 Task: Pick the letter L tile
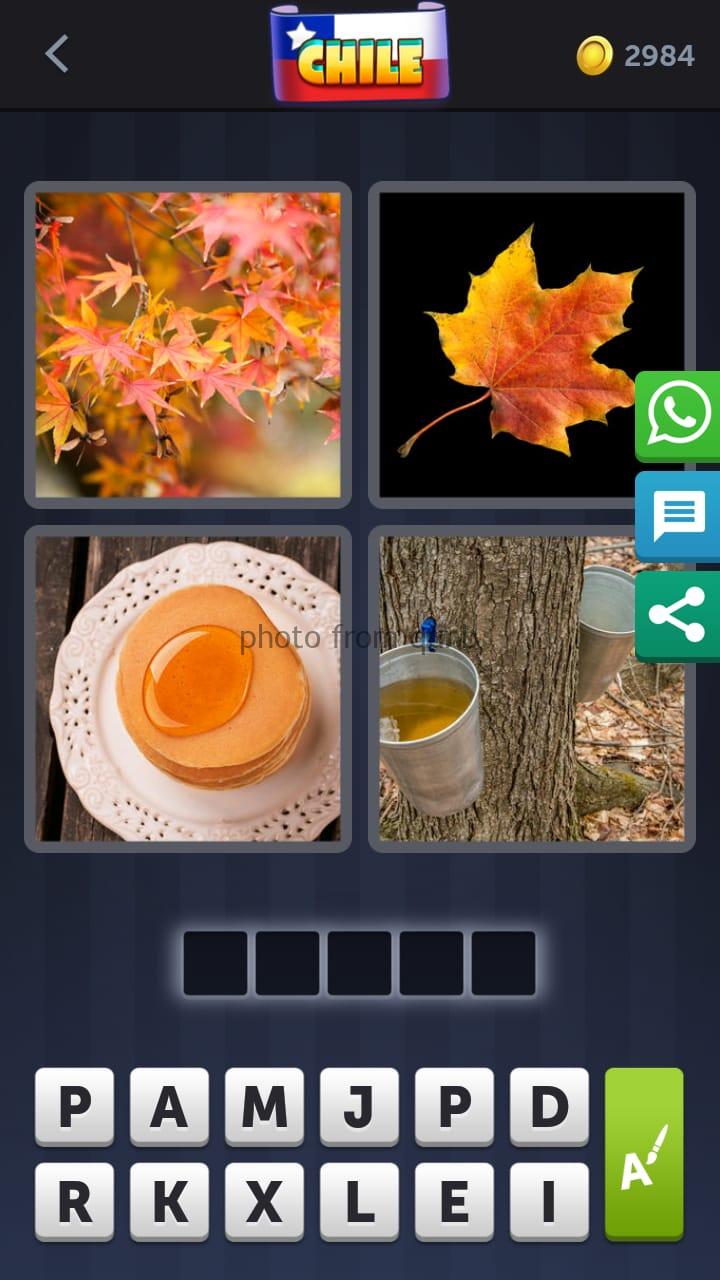point(359,1201)
